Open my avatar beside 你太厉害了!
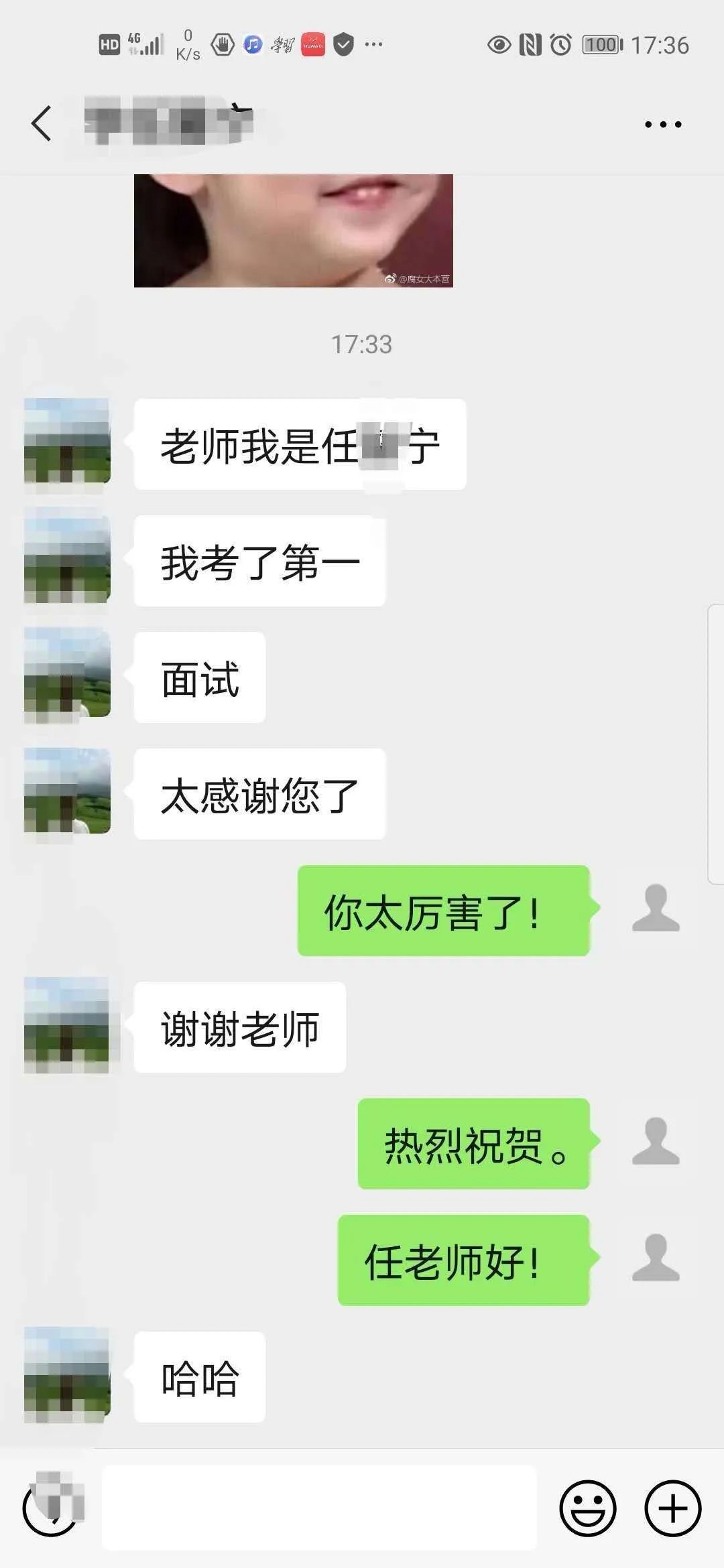This screenshot has height=1568, width=724. [655, 909]
